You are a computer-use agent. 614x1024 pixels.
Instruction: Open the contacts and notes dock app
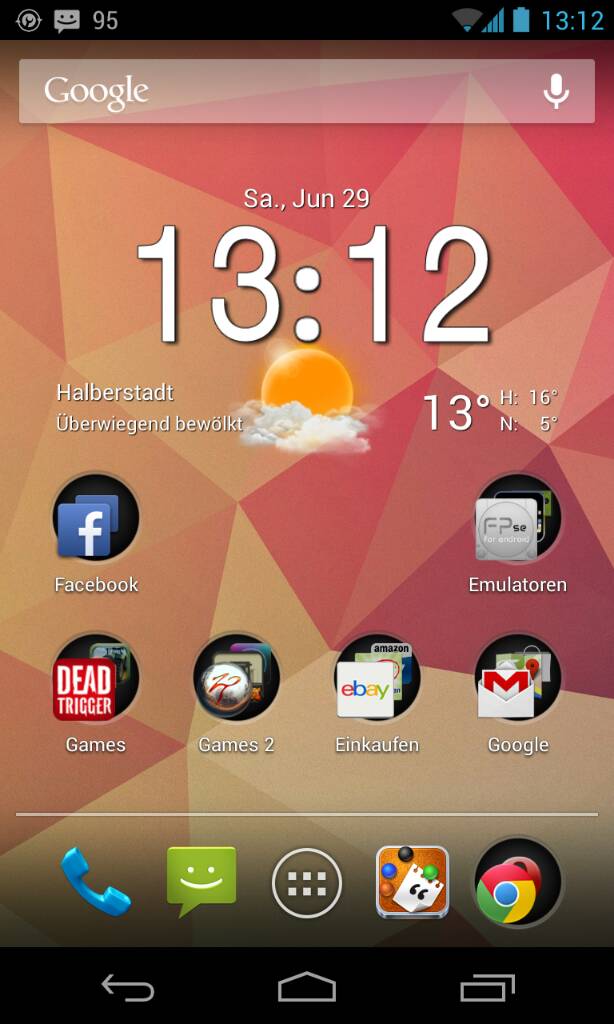coord(412,882)
